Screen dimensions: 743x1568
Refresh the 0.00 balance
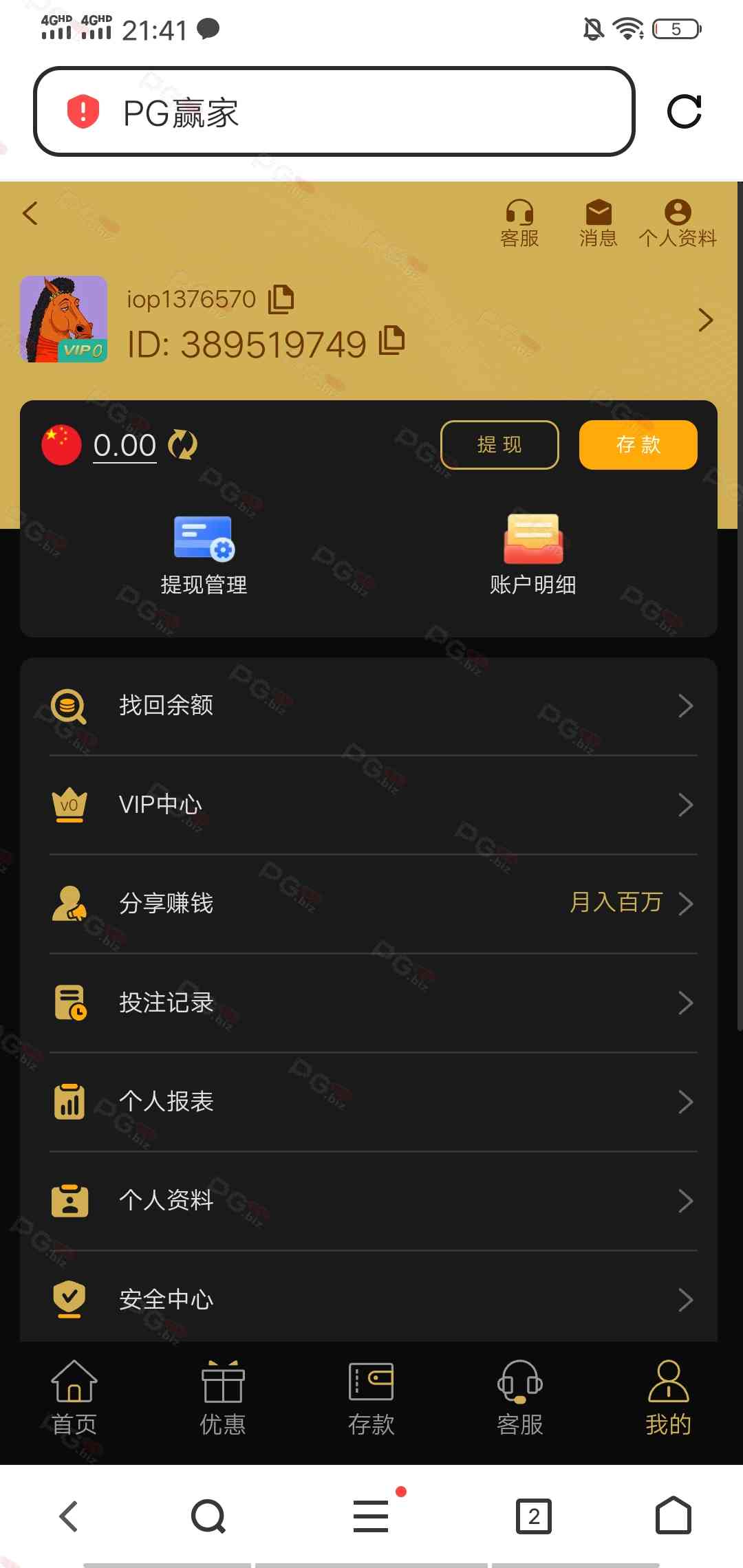click(183, 445)
